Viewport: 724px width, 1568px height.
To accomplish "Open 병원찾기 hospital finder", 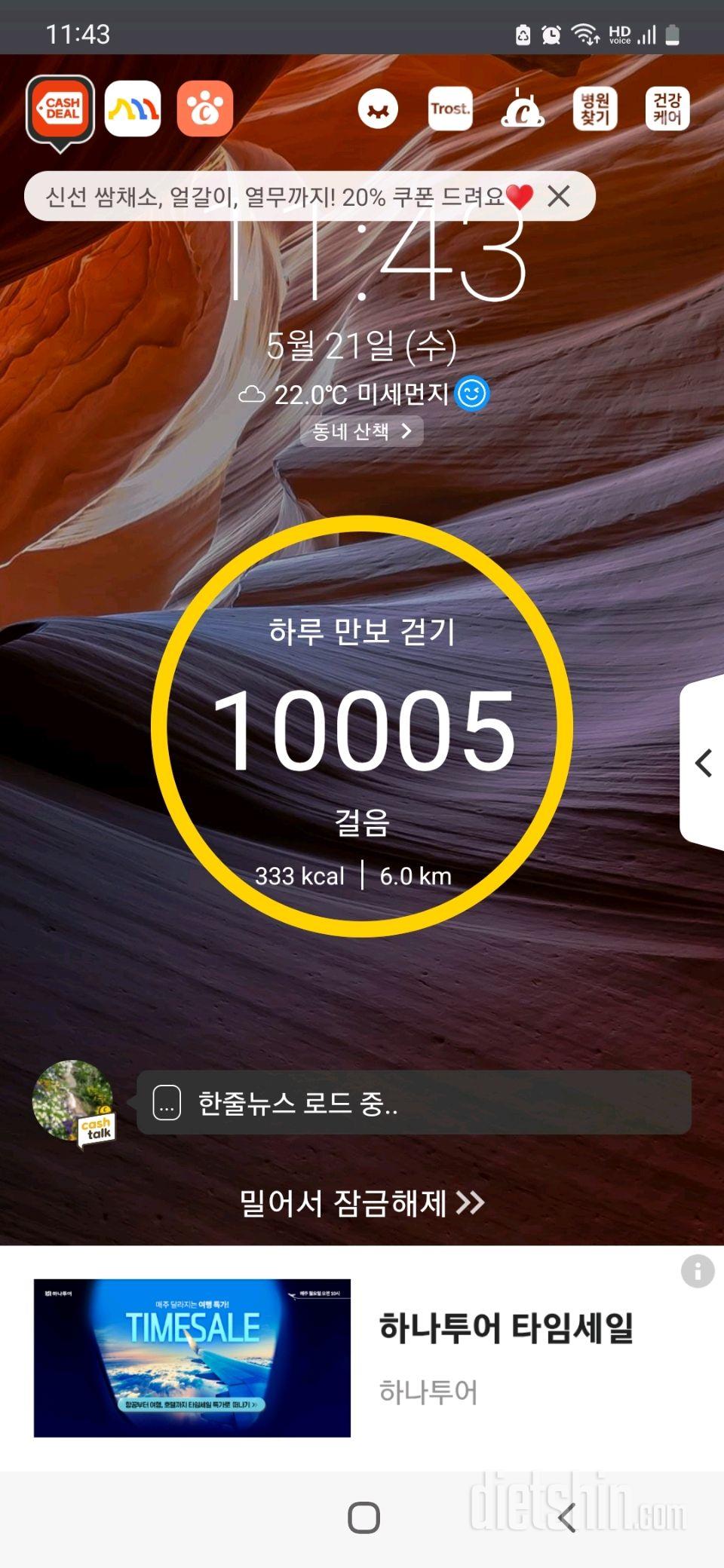I will (595, 109).
